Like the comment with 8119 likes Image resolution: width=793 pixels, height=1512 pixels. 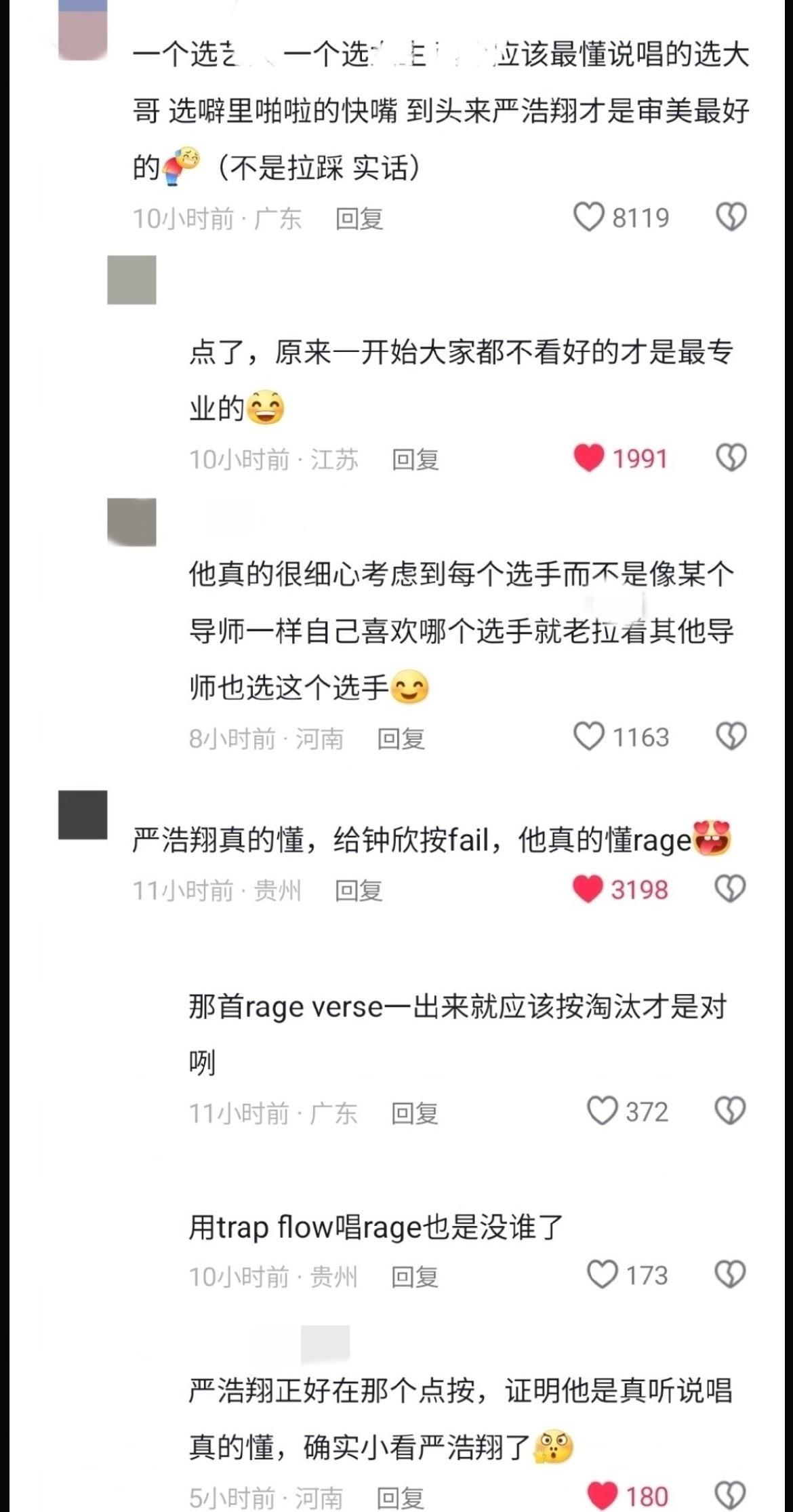(x=588, y=218)
